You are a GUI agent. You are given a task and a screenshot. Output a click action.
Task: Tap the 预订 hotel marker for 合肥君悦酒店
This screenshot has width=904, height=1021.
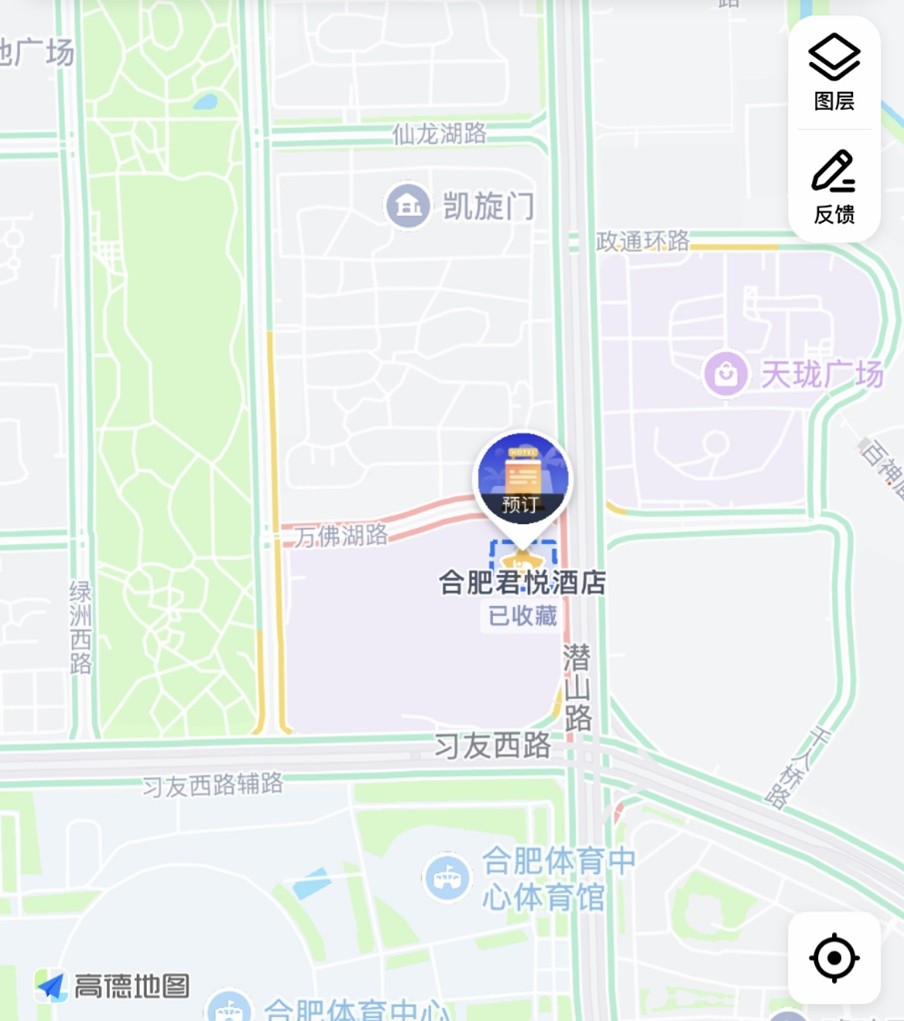point(522,480)
